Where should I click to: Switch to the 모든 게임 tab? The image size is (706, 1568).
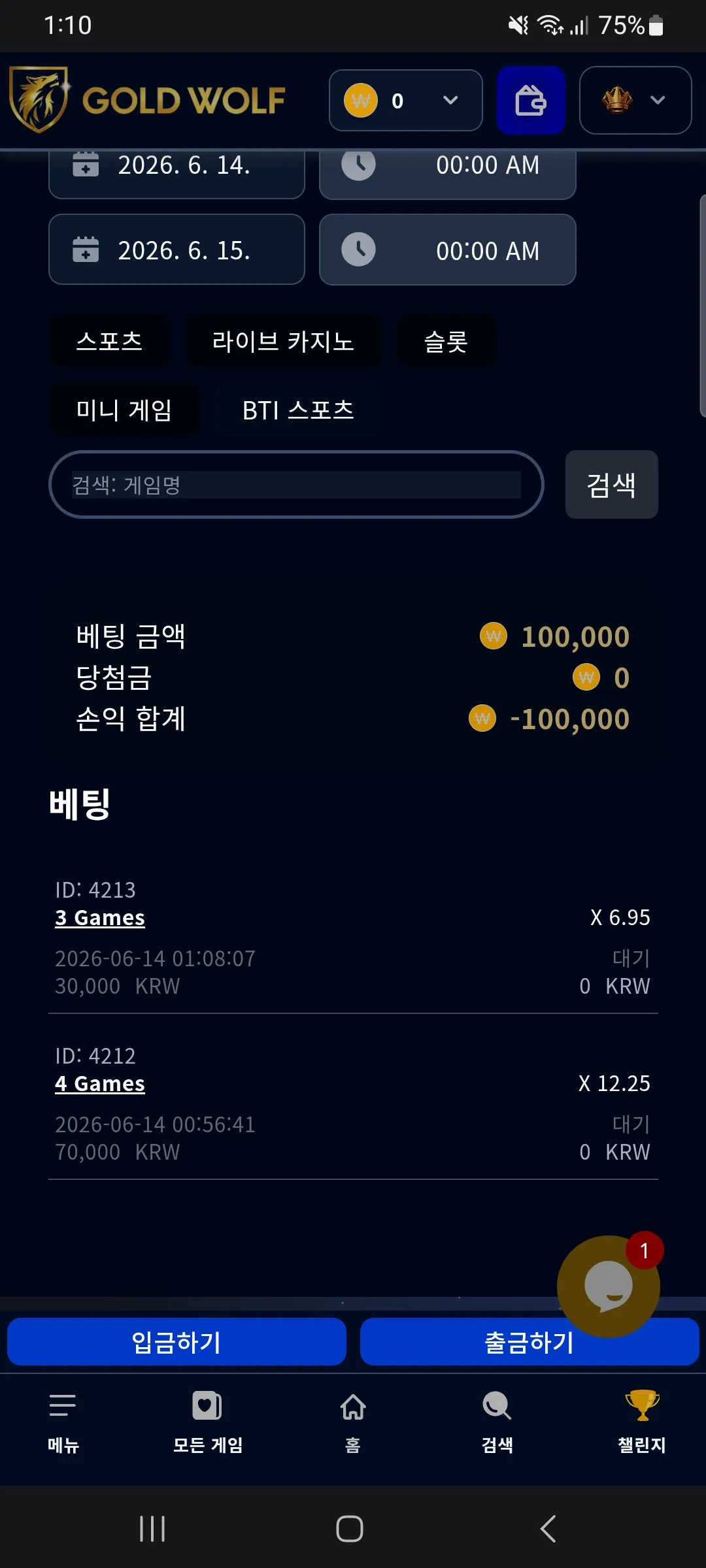click(x=208, y=1422)
